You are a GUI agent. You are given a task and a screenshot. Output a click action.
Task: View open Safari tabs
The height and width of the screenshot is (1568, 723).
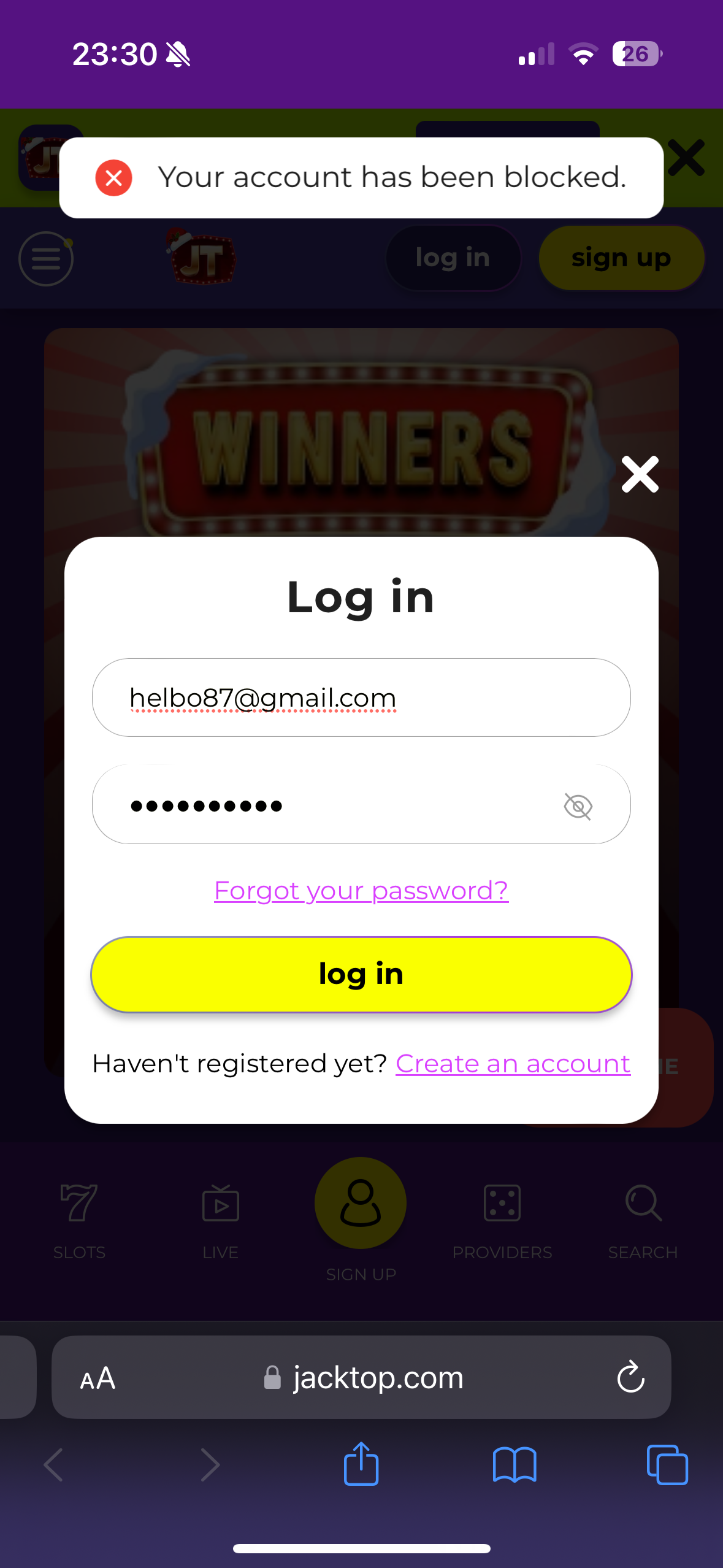click(x=667, y=1464)
